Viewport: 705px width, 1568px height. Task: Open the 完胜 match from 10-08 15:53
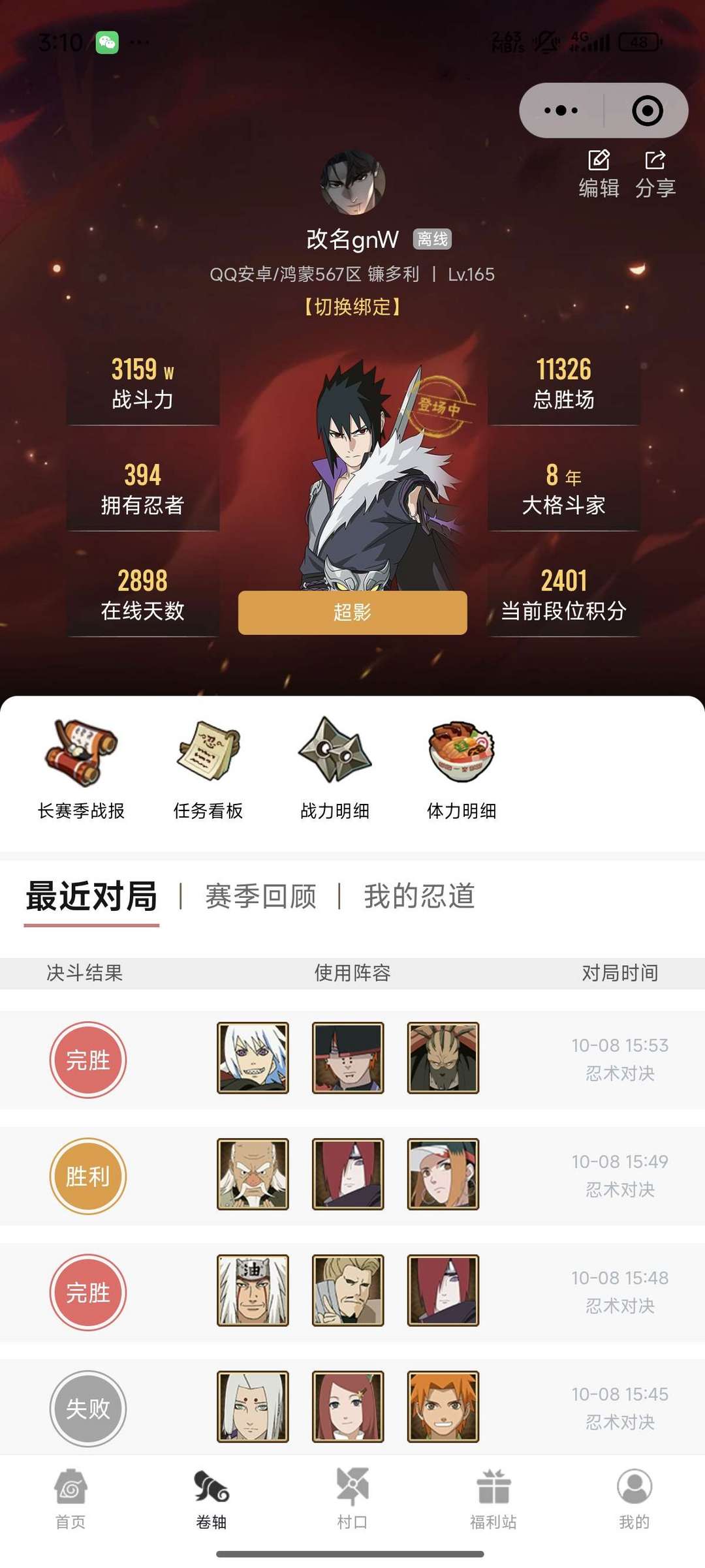click(88, 1059)
